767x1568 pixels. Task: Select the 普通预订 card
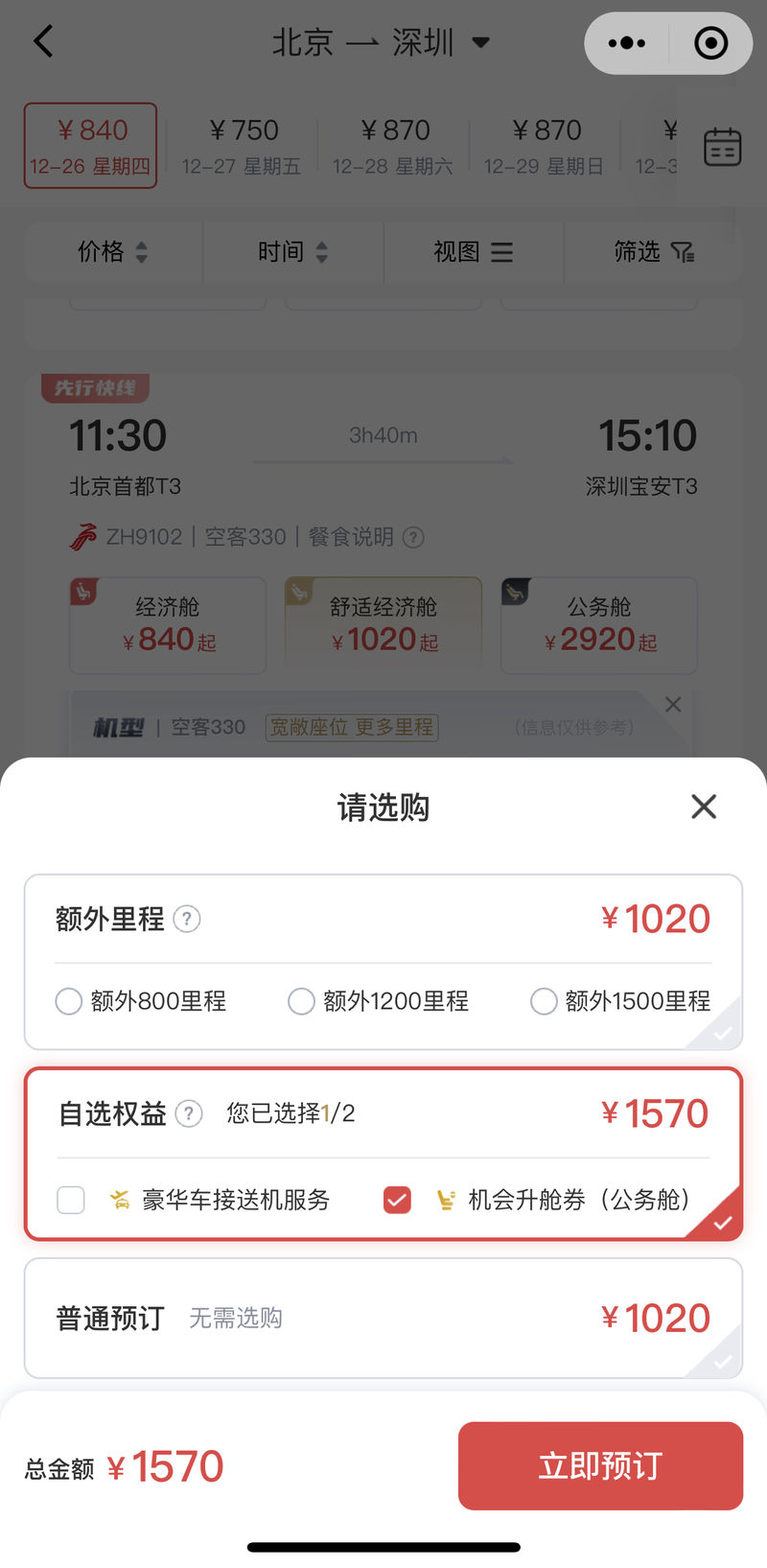[x=383, y=1318]
